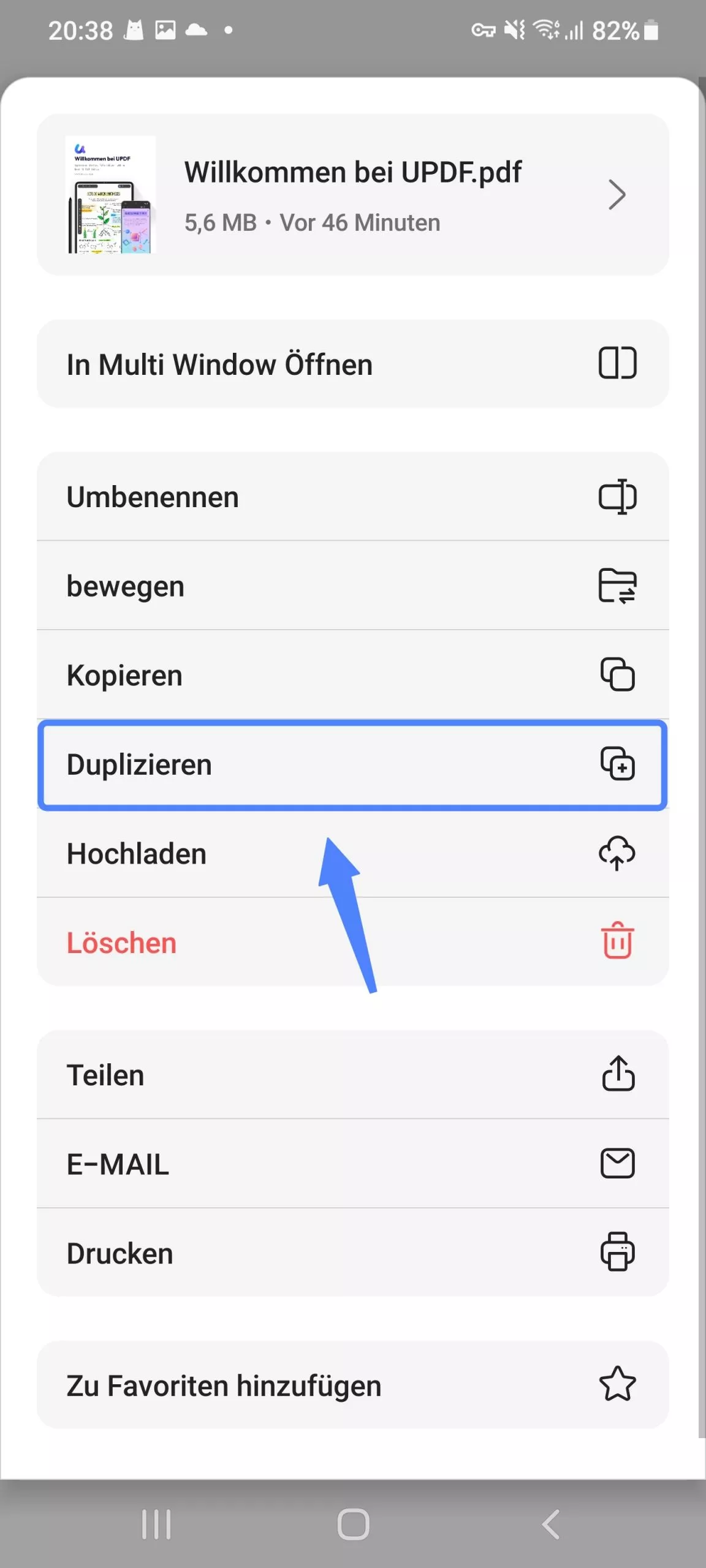This screenshot has height=1568, width=706.
Task: Tap the recent apps navigation button
Action: [x=156, y=1525]
